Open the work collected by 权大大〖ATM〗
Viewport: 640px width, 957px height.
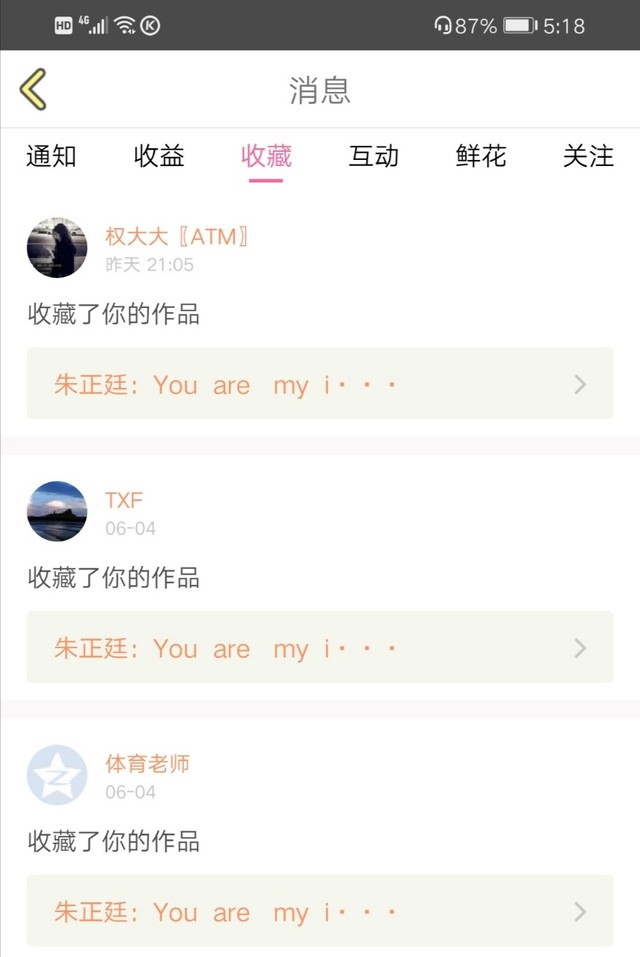[319, 384]
